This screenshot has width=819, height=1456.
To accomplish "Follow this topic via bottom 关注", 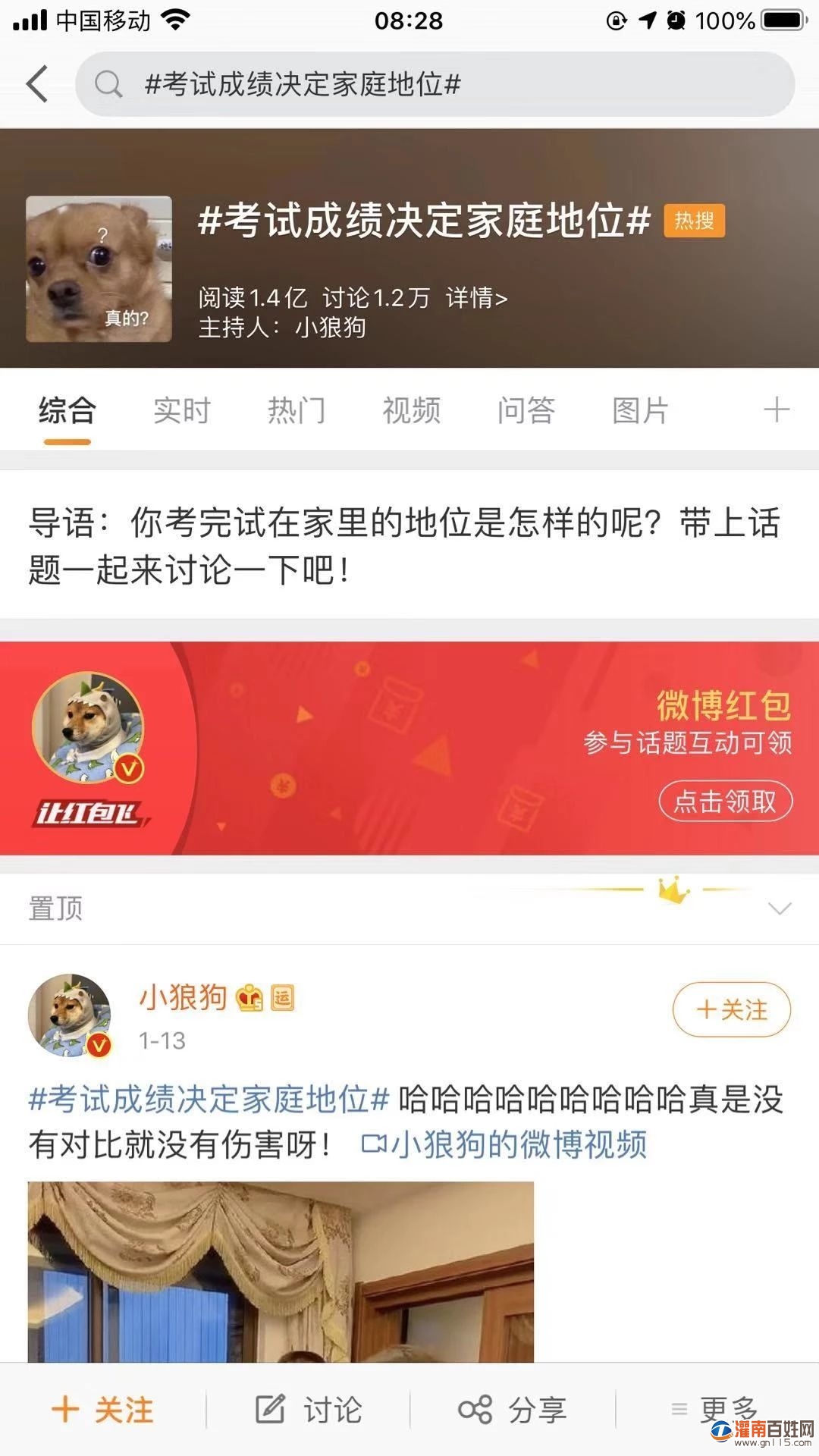I will (x=103, y=1410).
